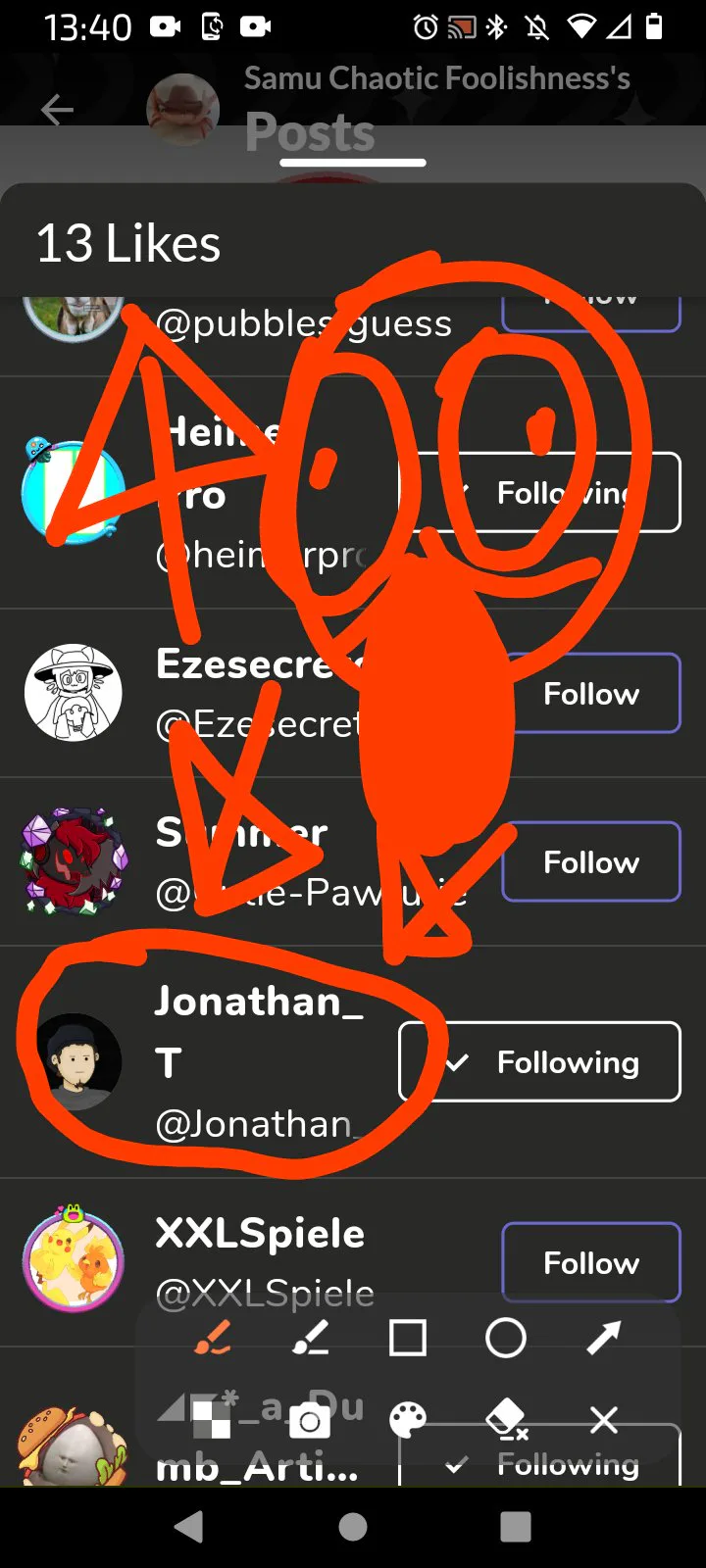
Task: Open Ezesecret's avatar
Action: pyautogui.click(x=74, y=692)
